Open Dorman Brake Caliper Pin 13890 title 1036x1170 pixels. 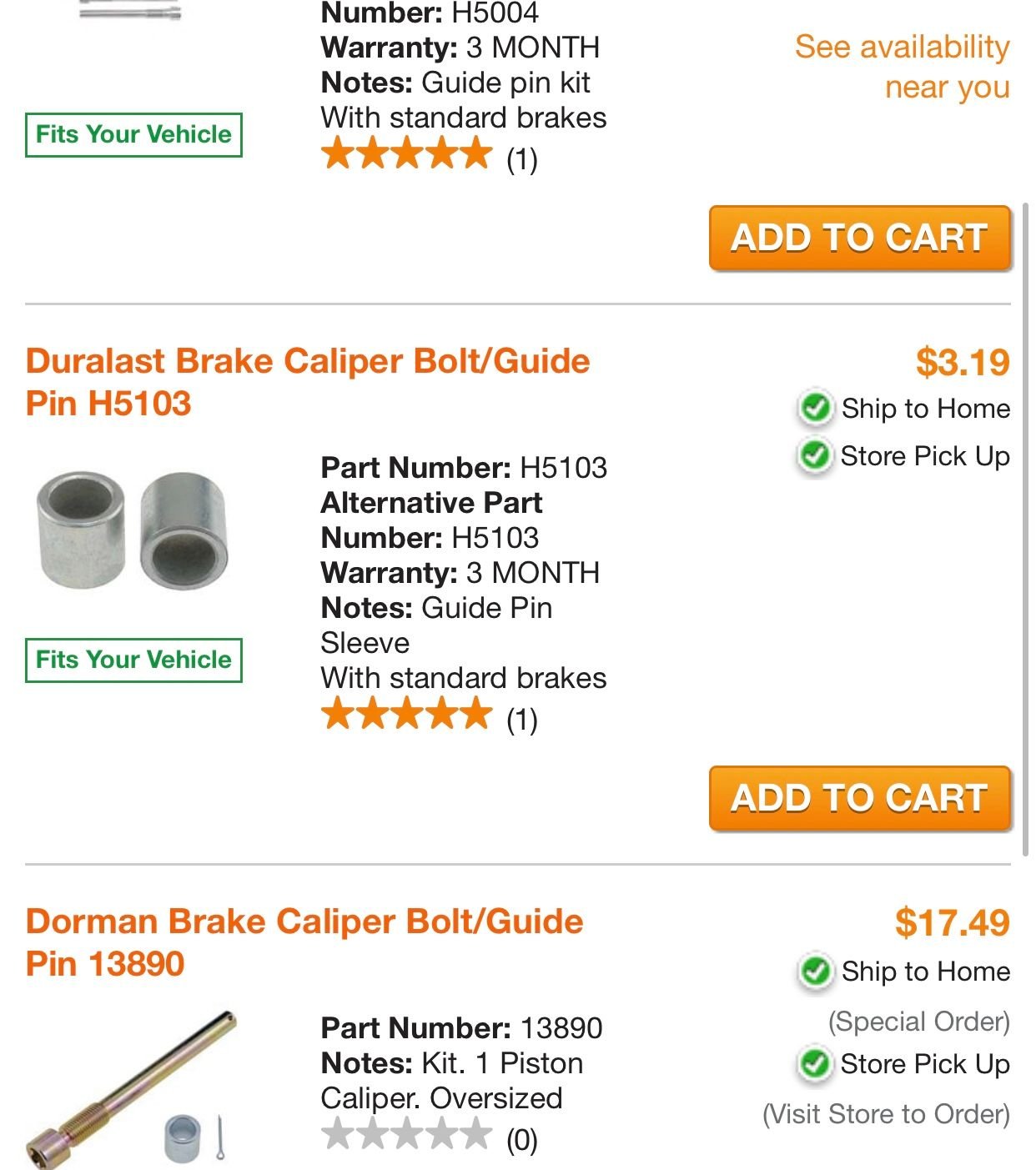304,942
